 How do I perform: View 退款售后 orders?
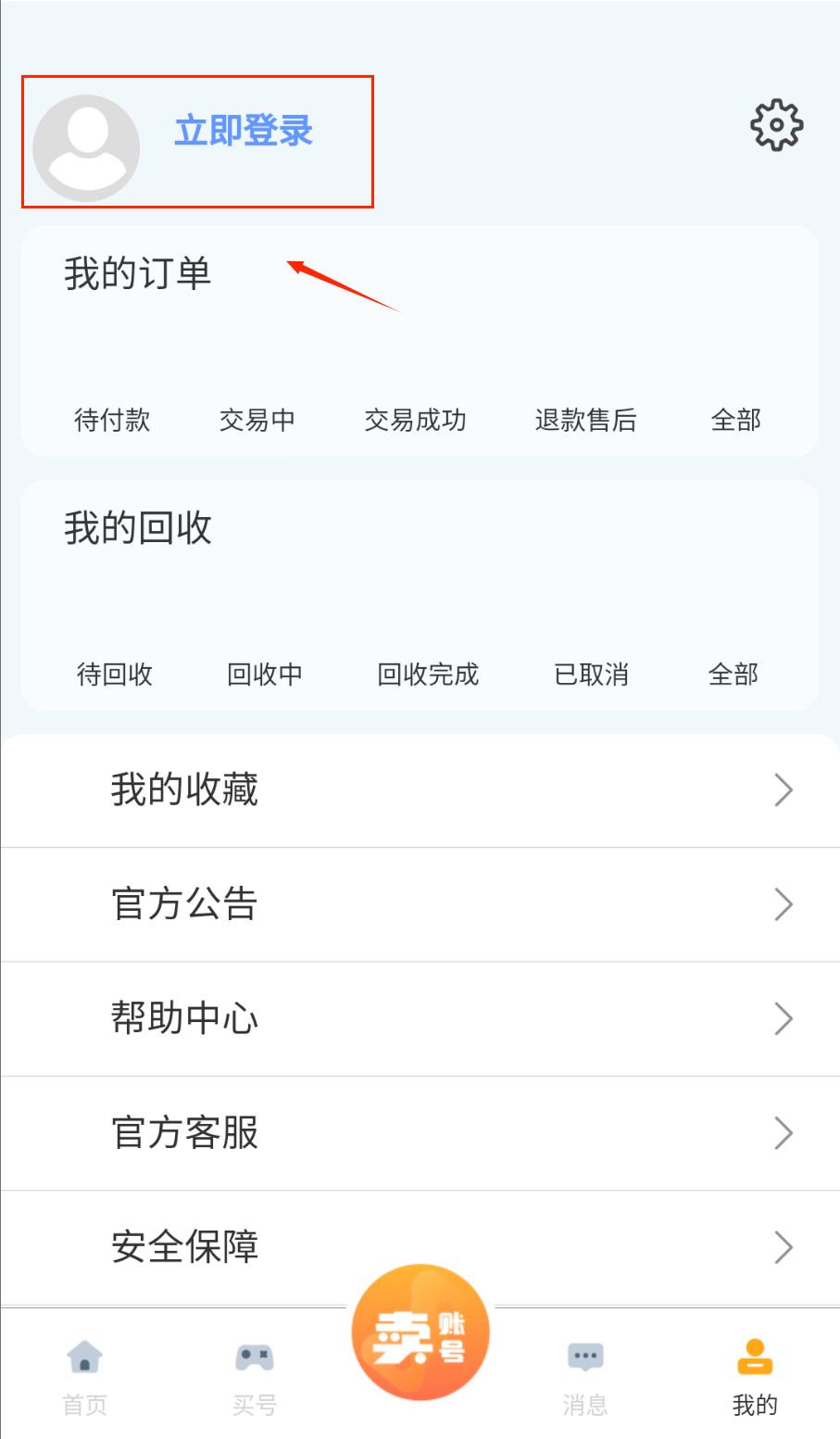585,420
